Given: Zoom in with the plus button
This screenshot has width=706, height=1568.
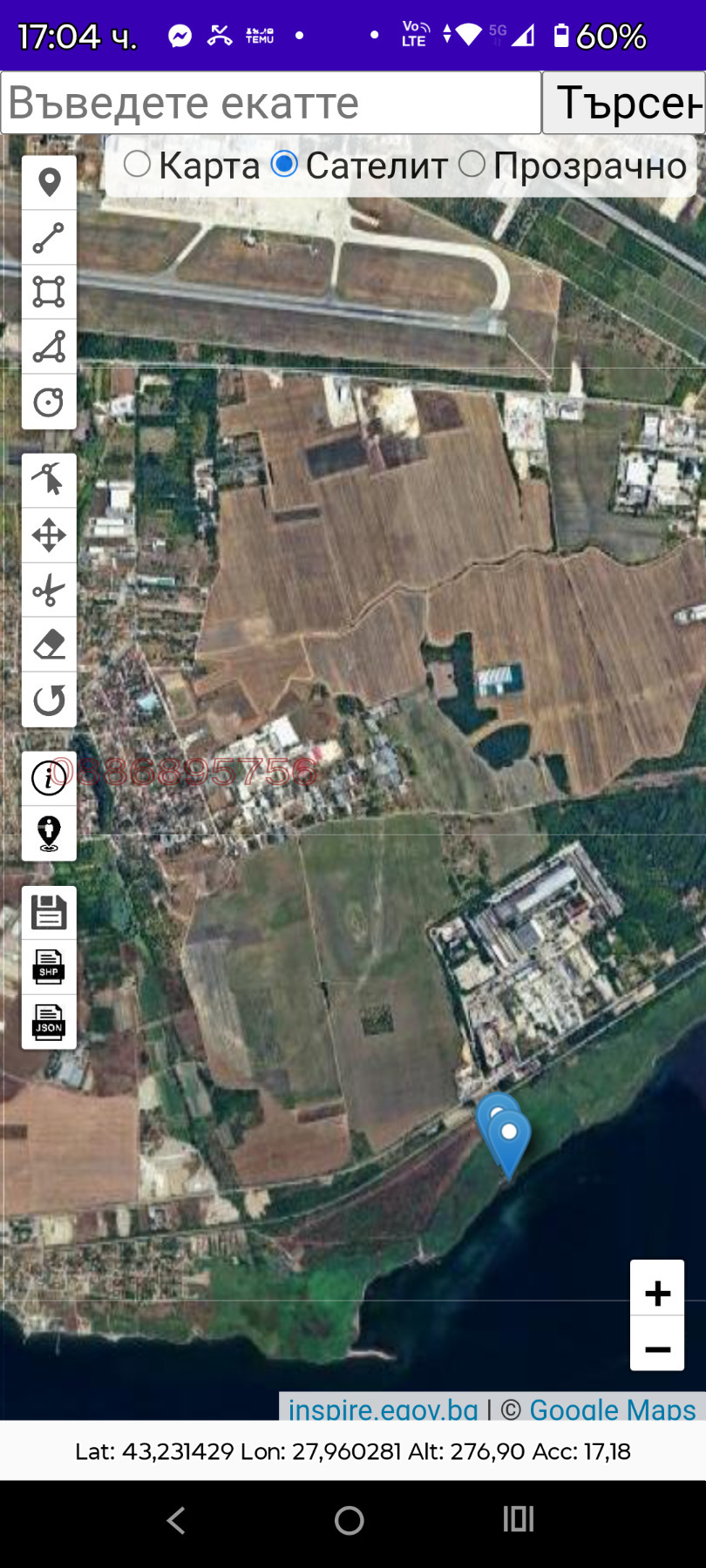Looking at the screenshot, I should pyautogui.click(x=657, y=1293).
